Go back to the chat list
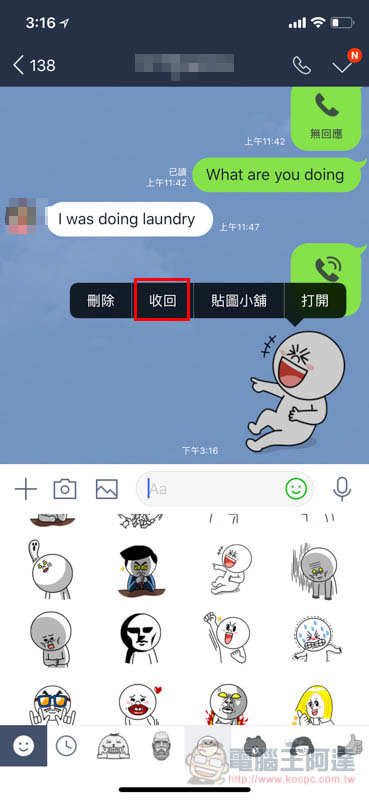The image size is (369, 800). point(34,65)
